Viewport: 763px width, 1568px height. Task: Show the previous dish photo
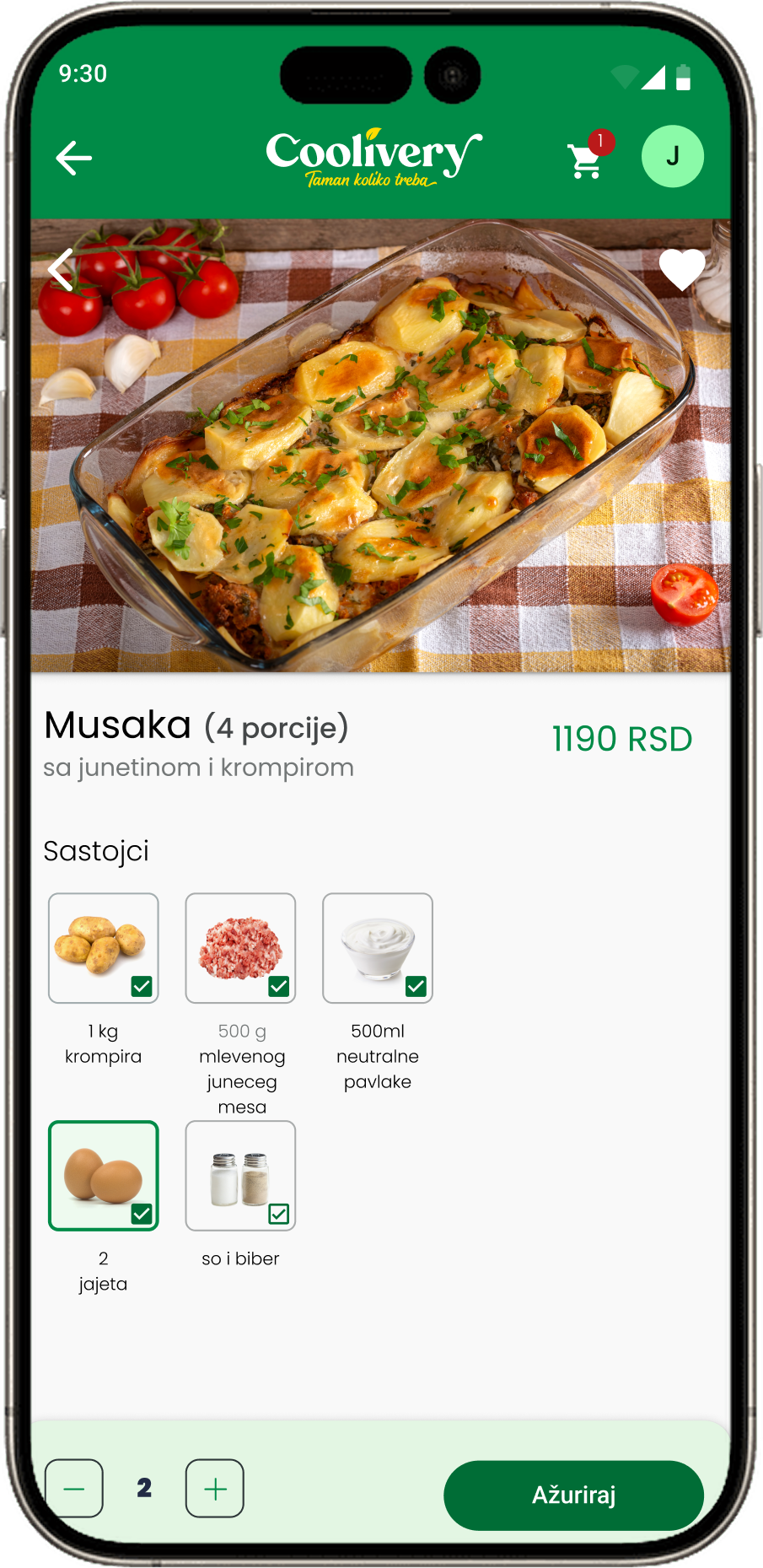(61, 270)
